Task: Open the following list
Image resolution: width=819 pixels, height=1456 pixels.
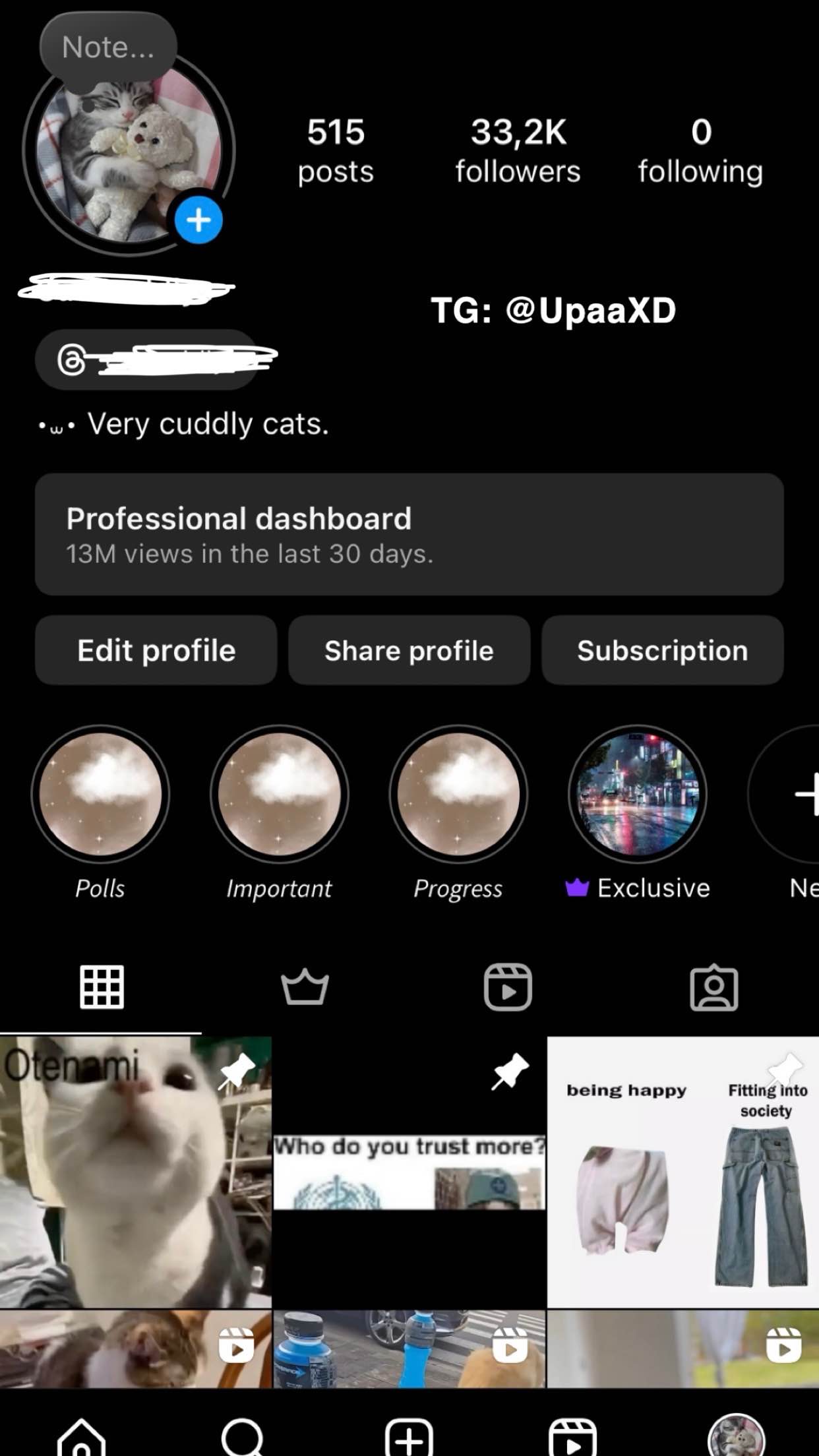Action: [700, 150]
